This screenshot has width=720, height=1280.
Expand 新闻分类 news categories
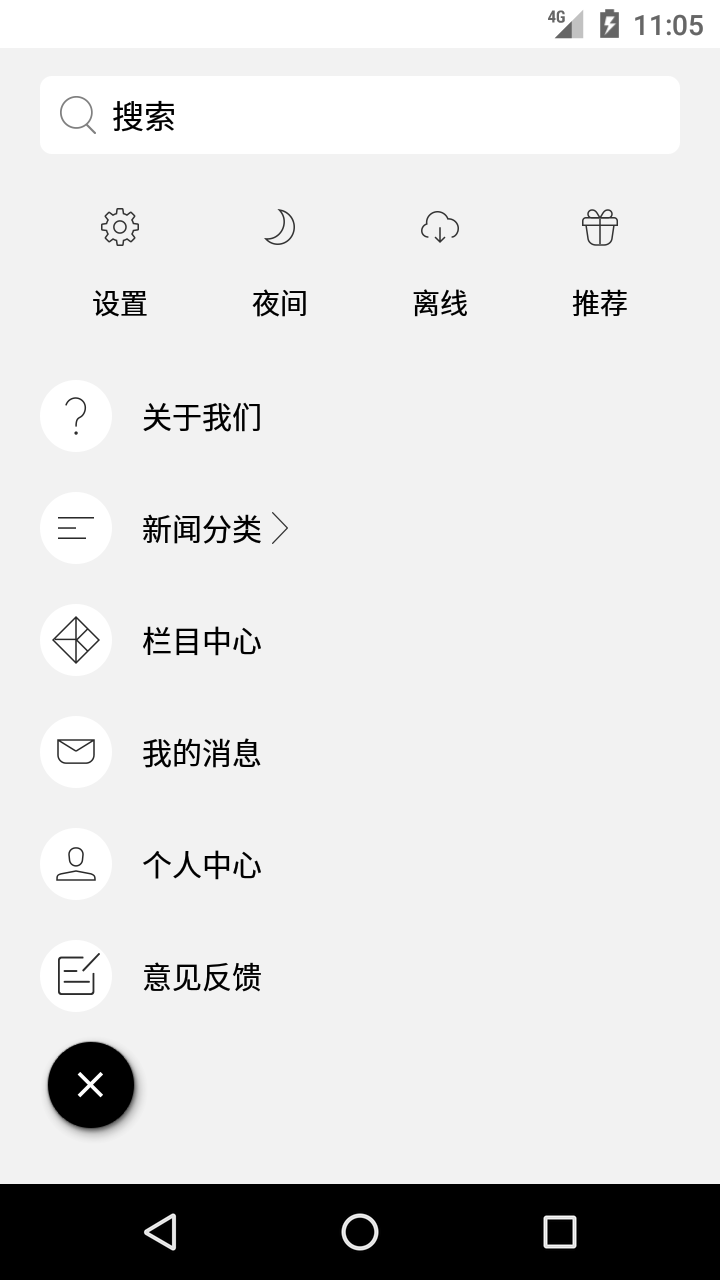213,529
